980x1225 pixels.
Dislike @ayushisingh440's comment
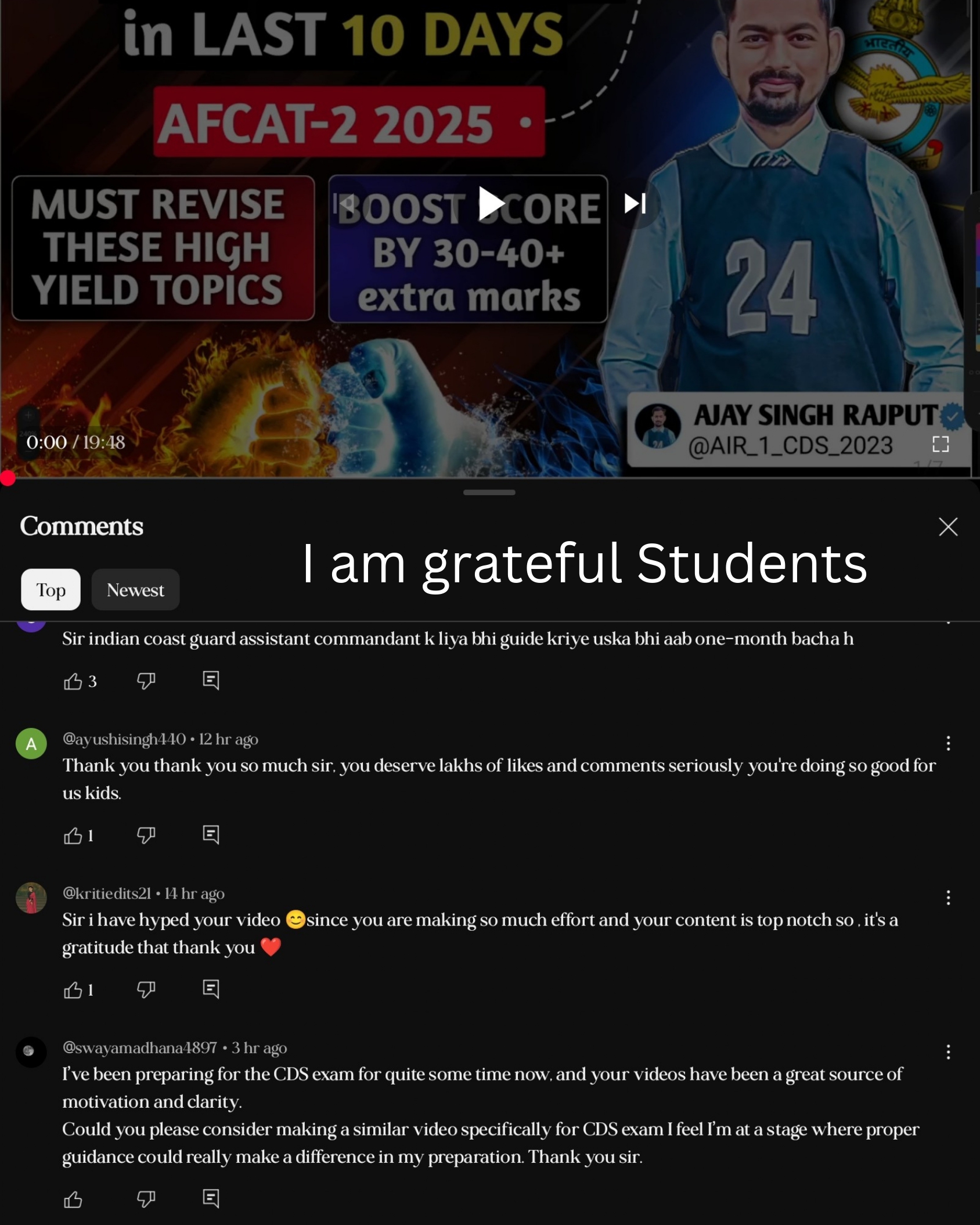pos(146,835)
